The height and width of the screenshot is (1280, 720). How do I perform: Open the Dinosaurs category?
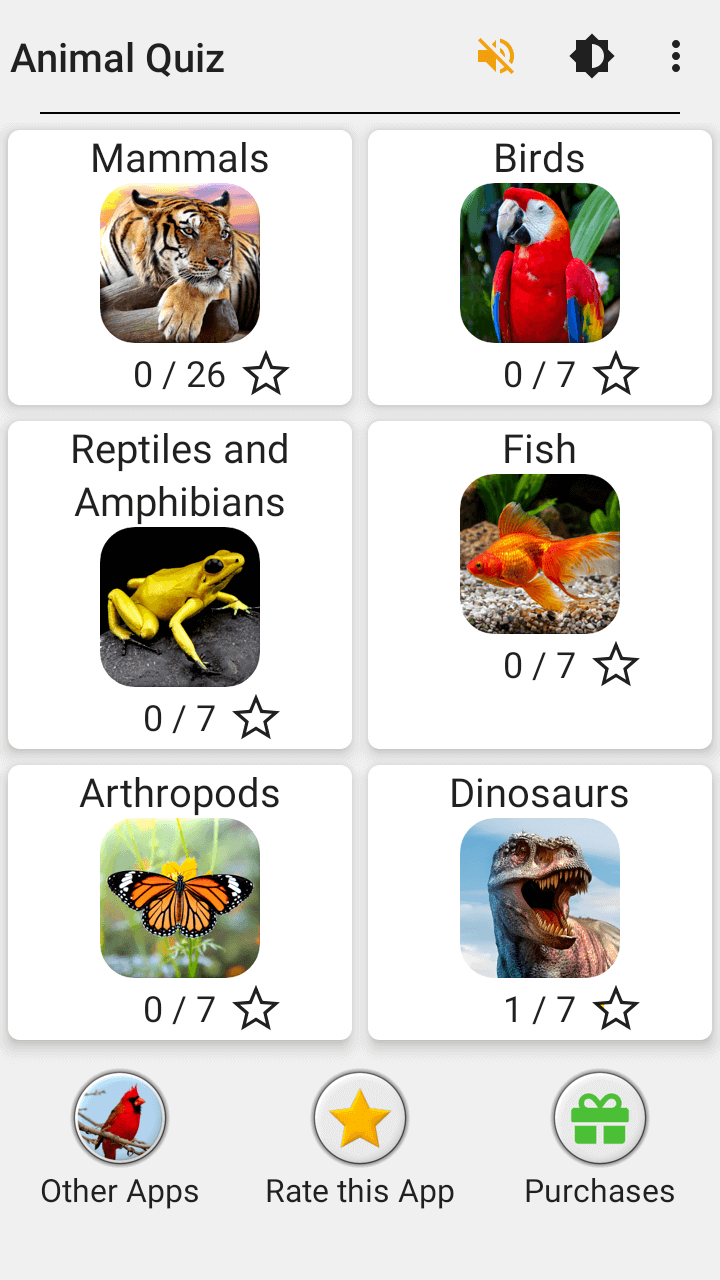click(x=540, y=898)
